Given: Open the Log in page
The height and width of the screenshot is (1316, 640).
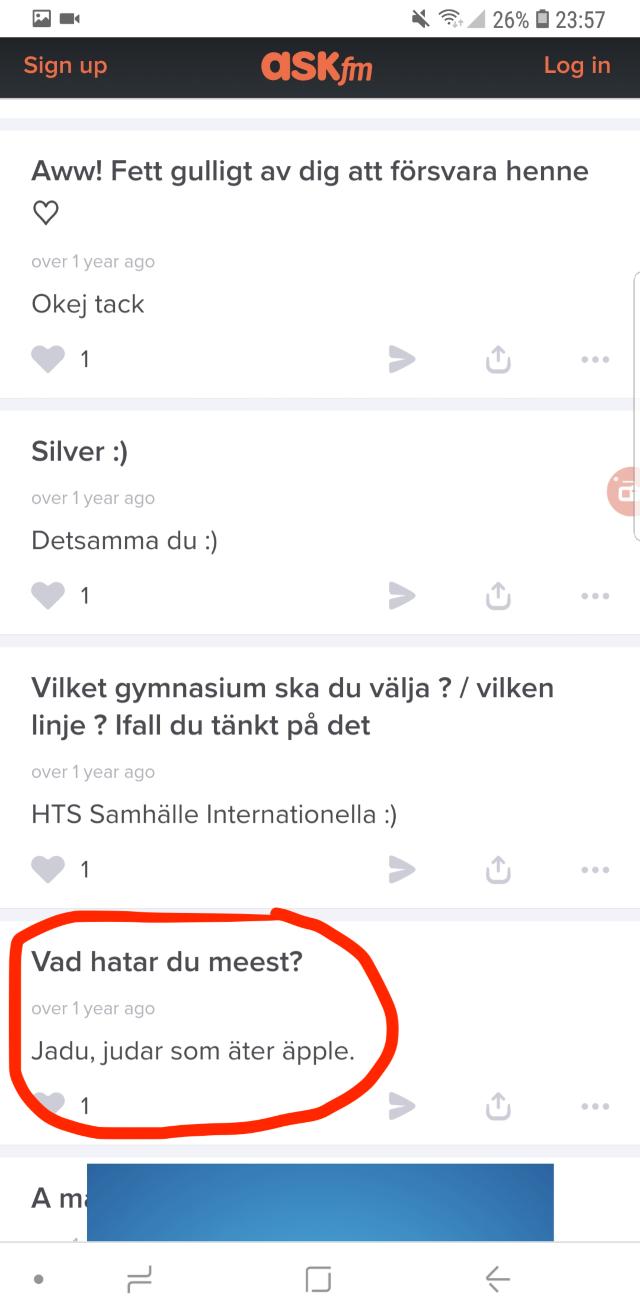Looking at the screenshot, I should (x=576, y=66).
